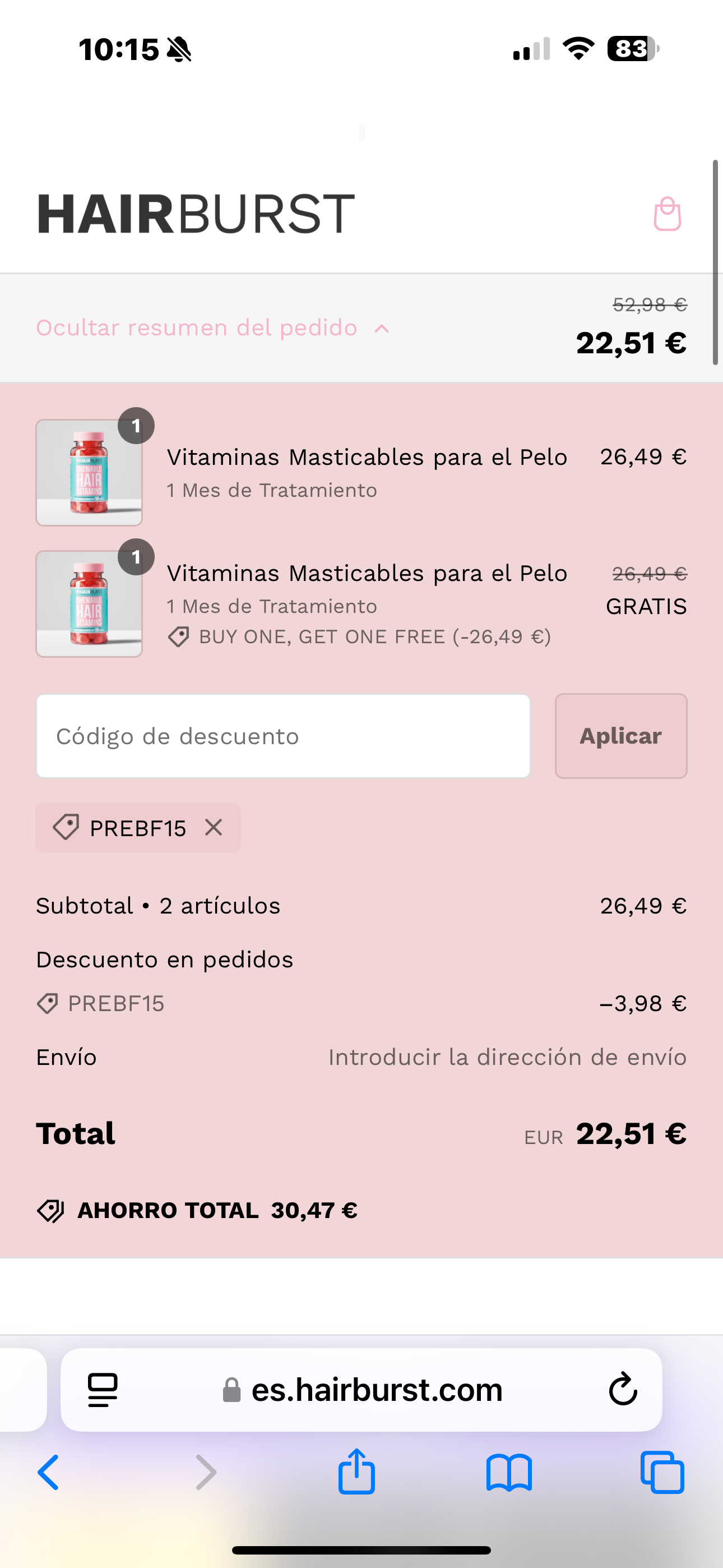Focus the Código de descuento field

(283, 736)
